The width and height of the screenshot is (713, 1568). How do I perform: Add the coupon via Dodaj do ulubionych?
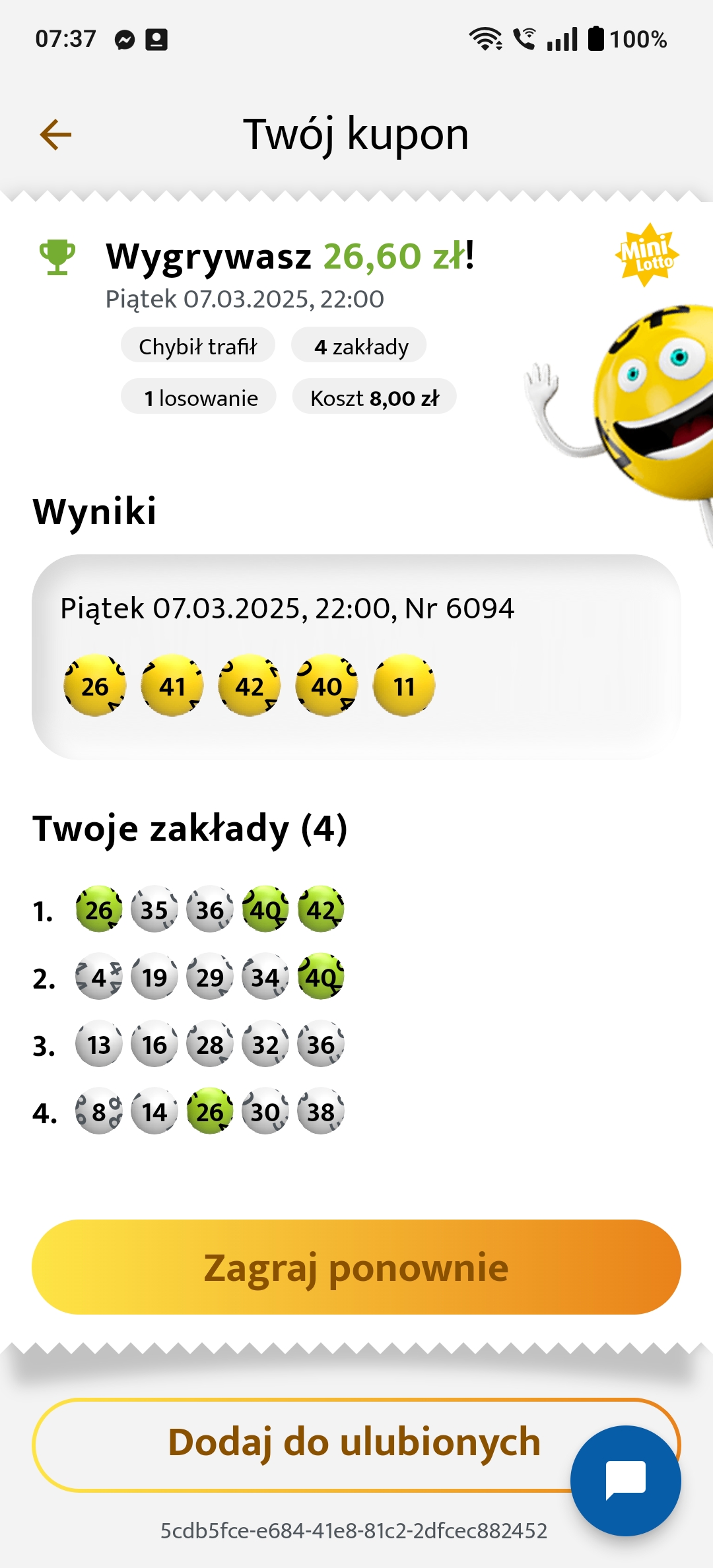[x=304, y=1444]
